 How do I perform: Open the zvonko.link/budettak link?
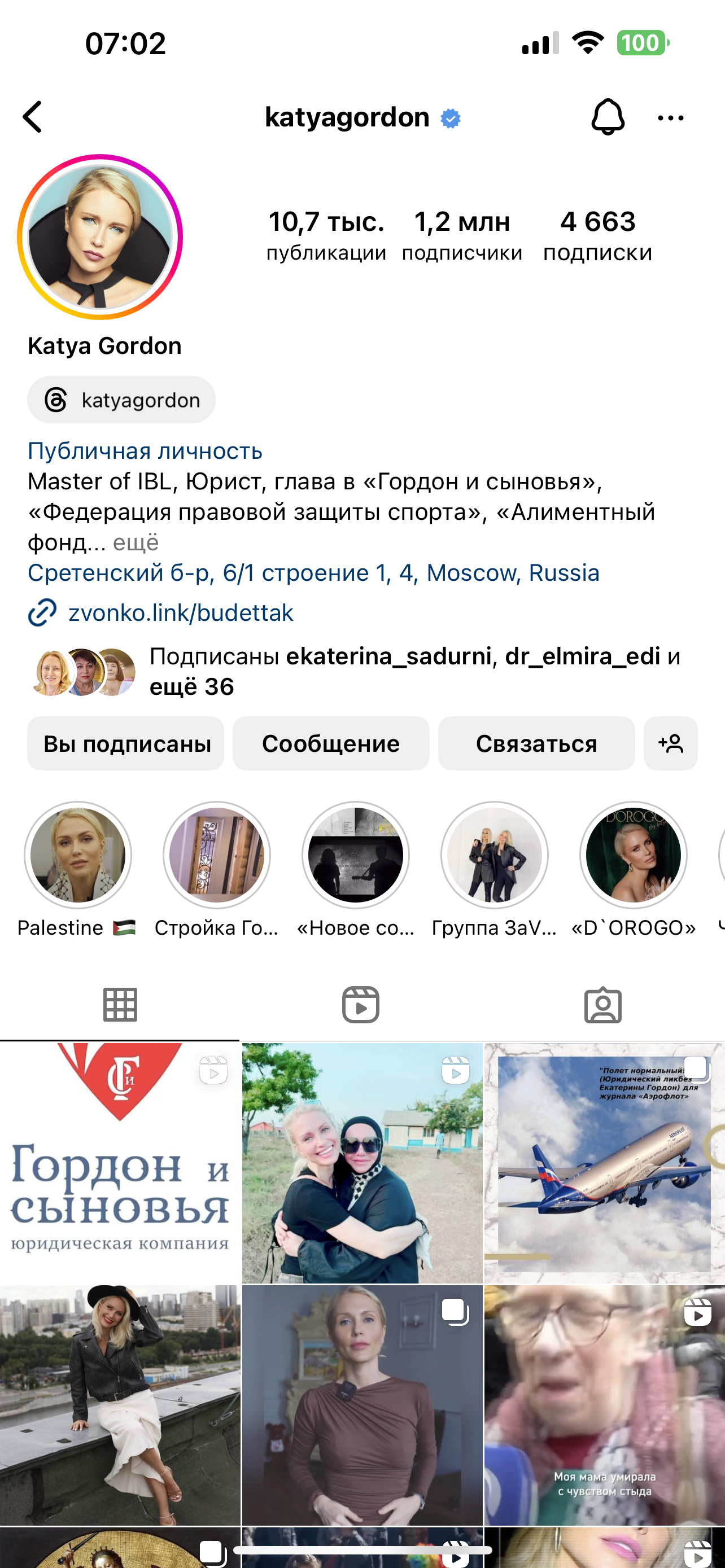pos(180,612)
